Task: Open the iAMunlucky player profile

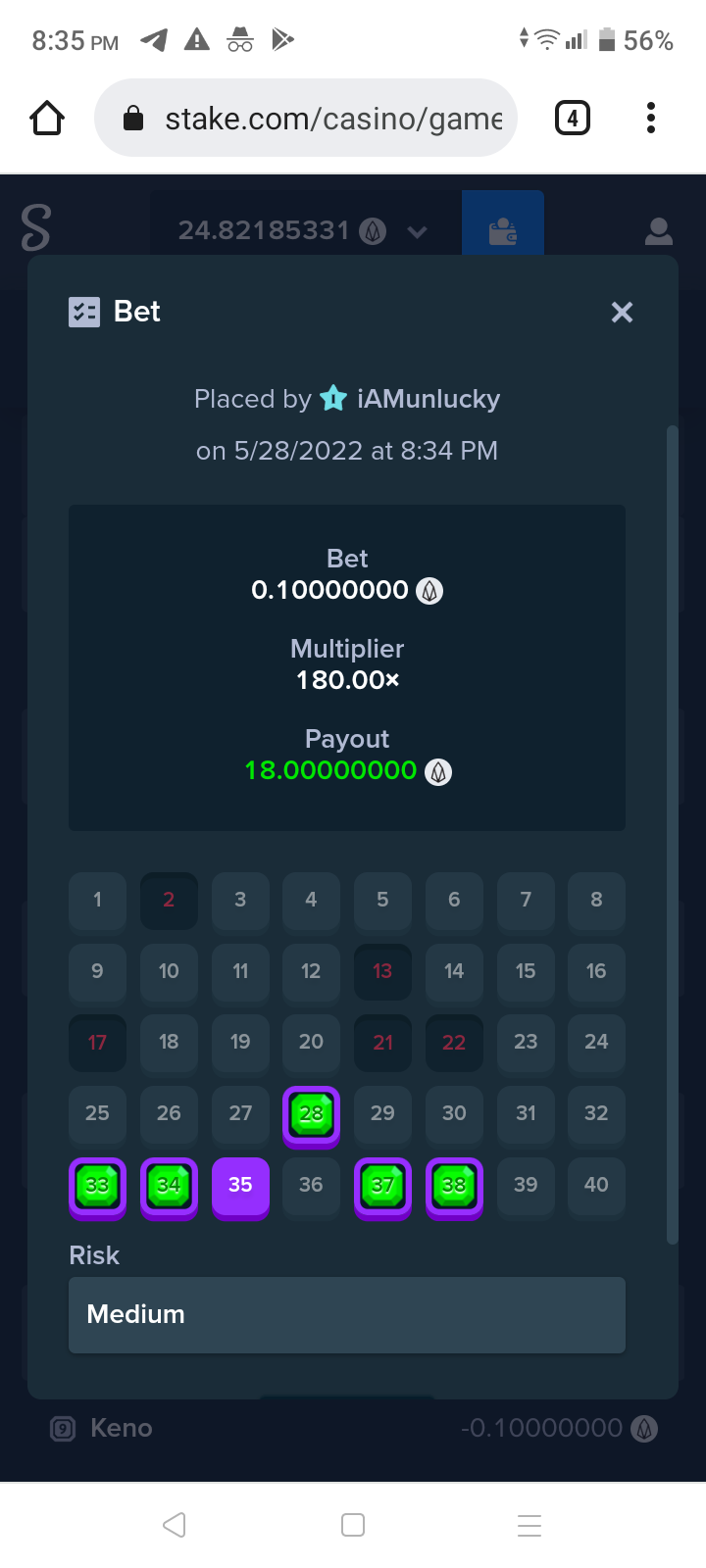Action: coord(428,399)
